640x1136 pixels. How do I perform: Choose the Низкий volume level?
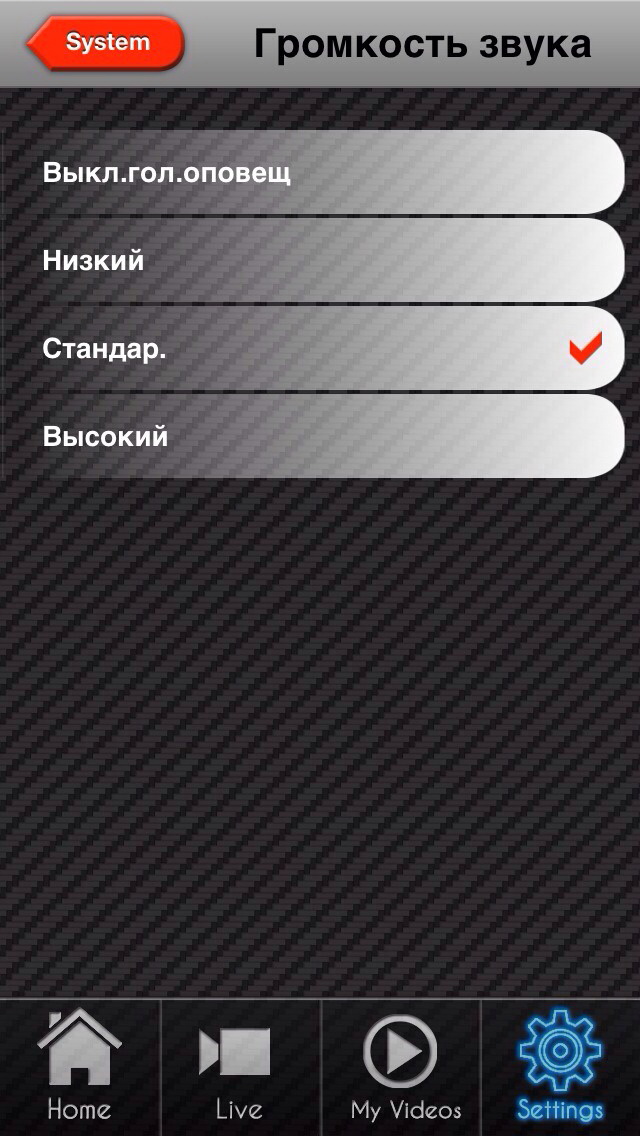coord(320,261)
